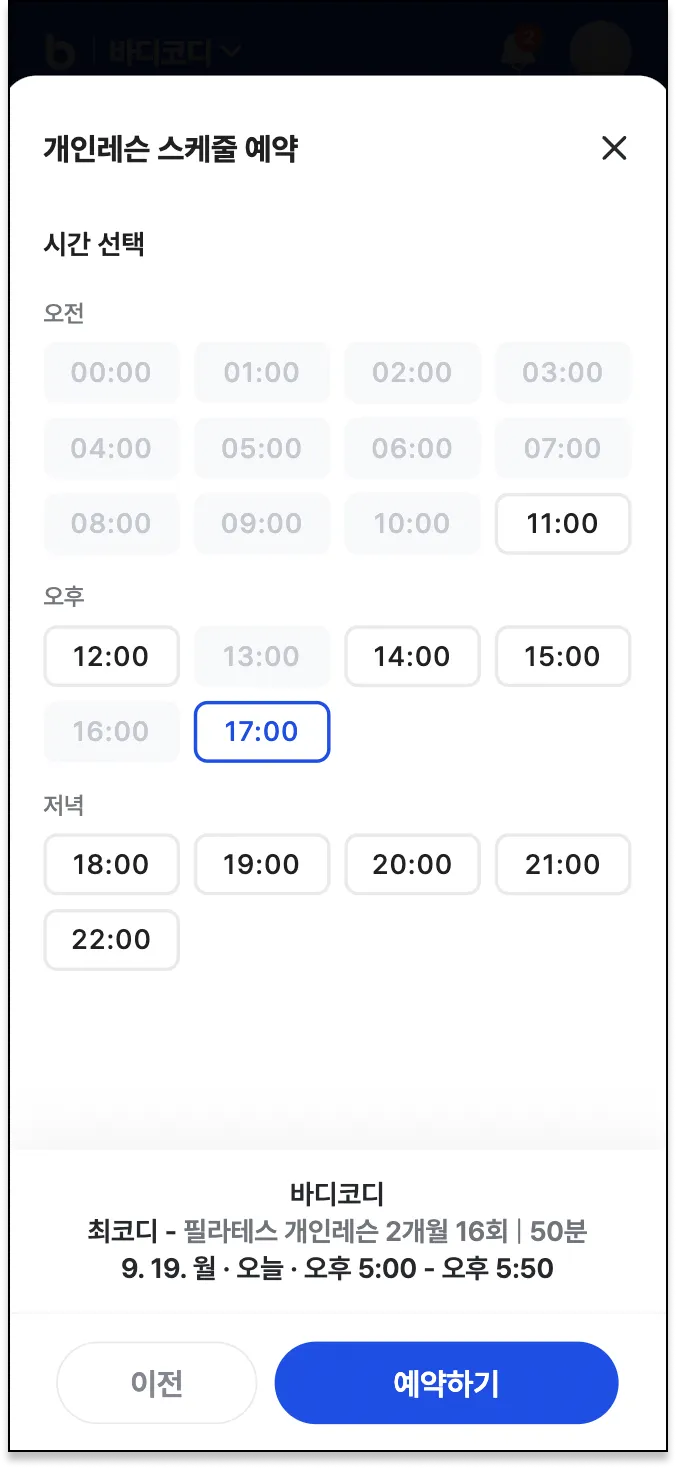Choose the 12:00 time slot
The width and height of the screenshot is (676, 1468).
tap(111, 656)
